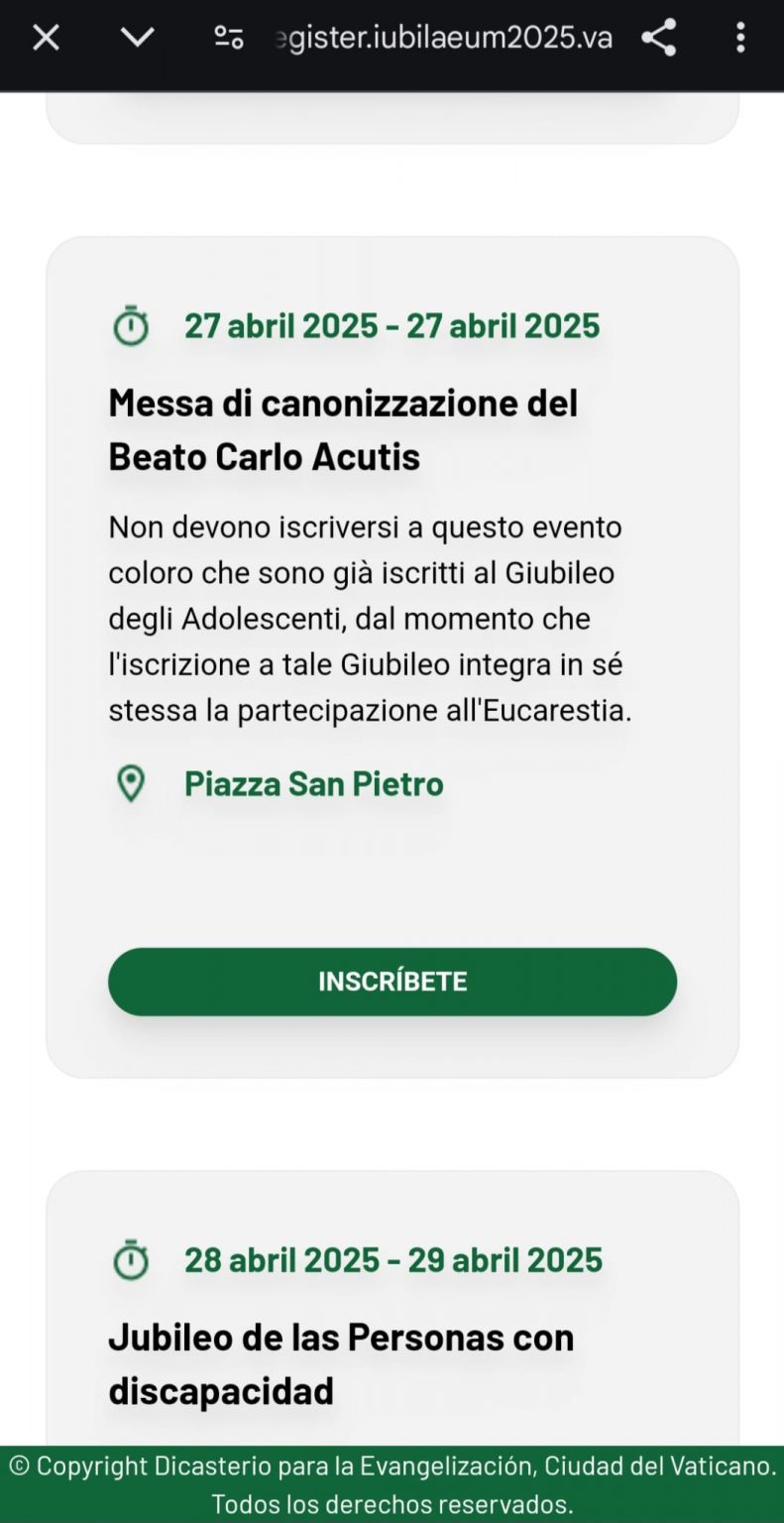
Task: Close the in-app browser tab
Action: point(46,38)
